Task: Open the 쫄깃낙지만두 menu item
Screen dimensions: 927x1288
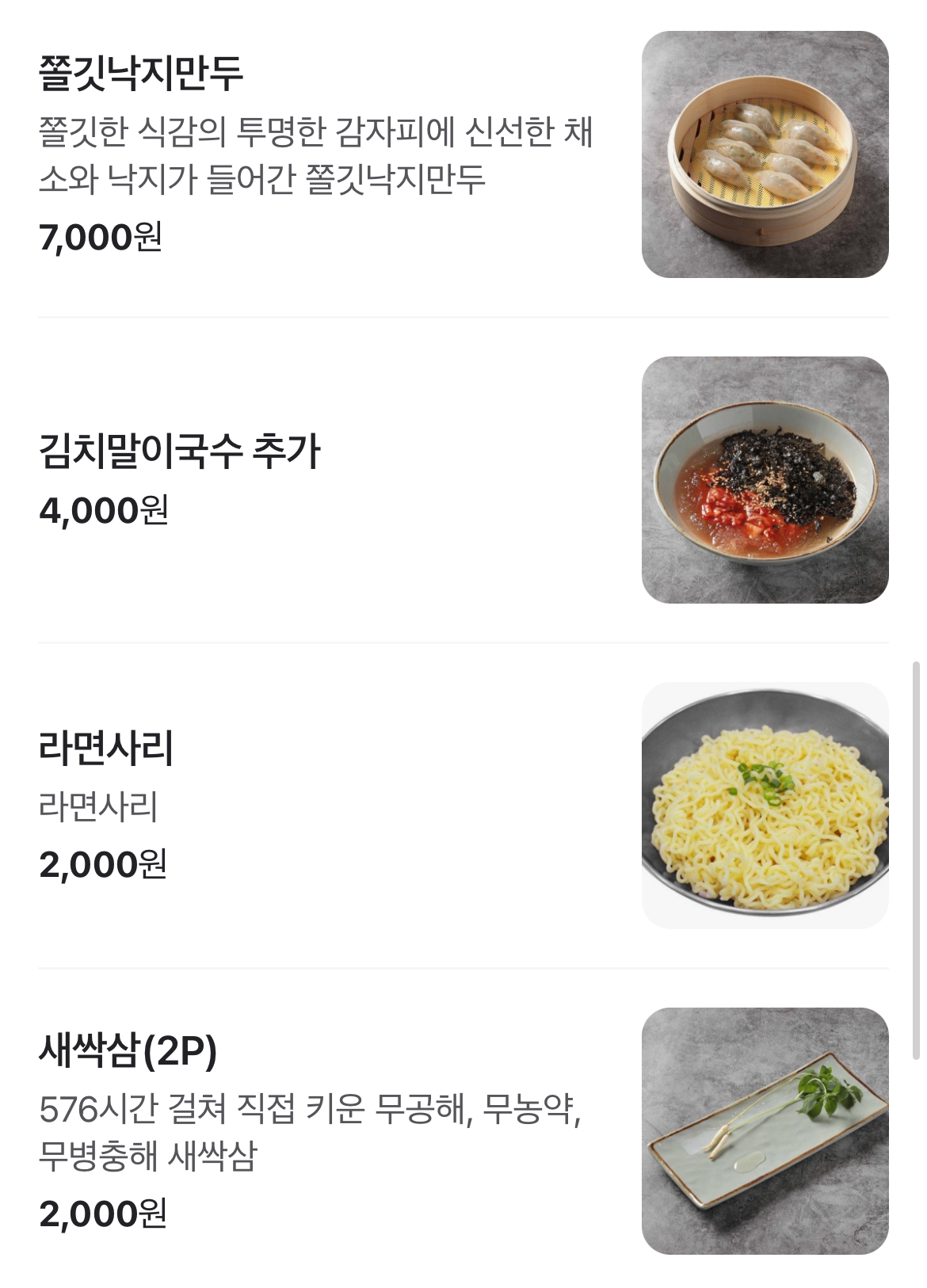Action: pyautogui.click(x=141, y=73)
